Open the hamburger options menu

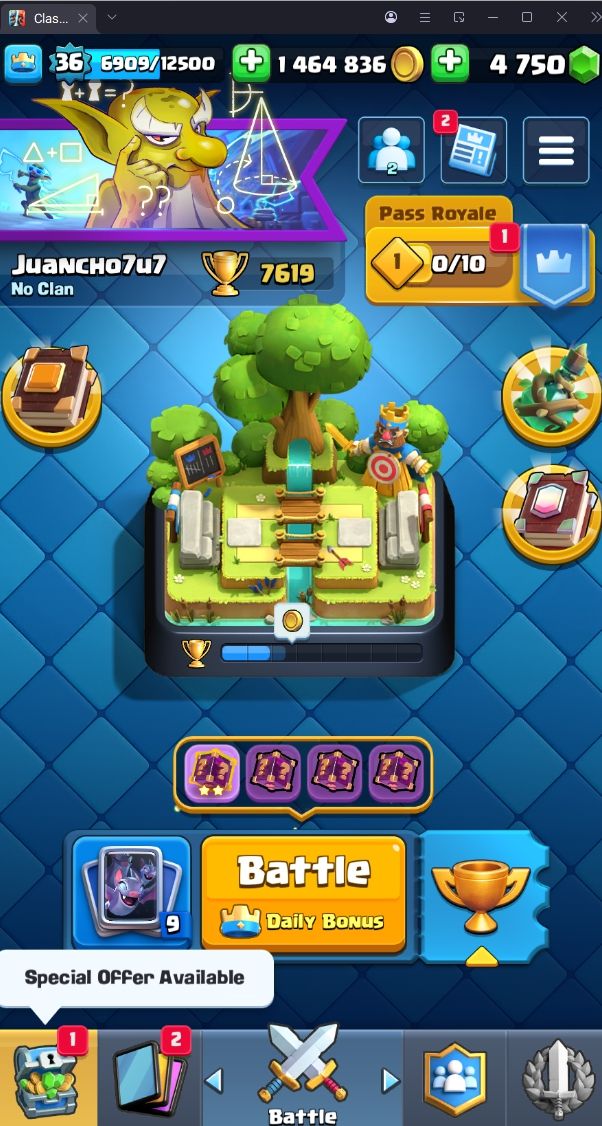click(x=556, y=151)
